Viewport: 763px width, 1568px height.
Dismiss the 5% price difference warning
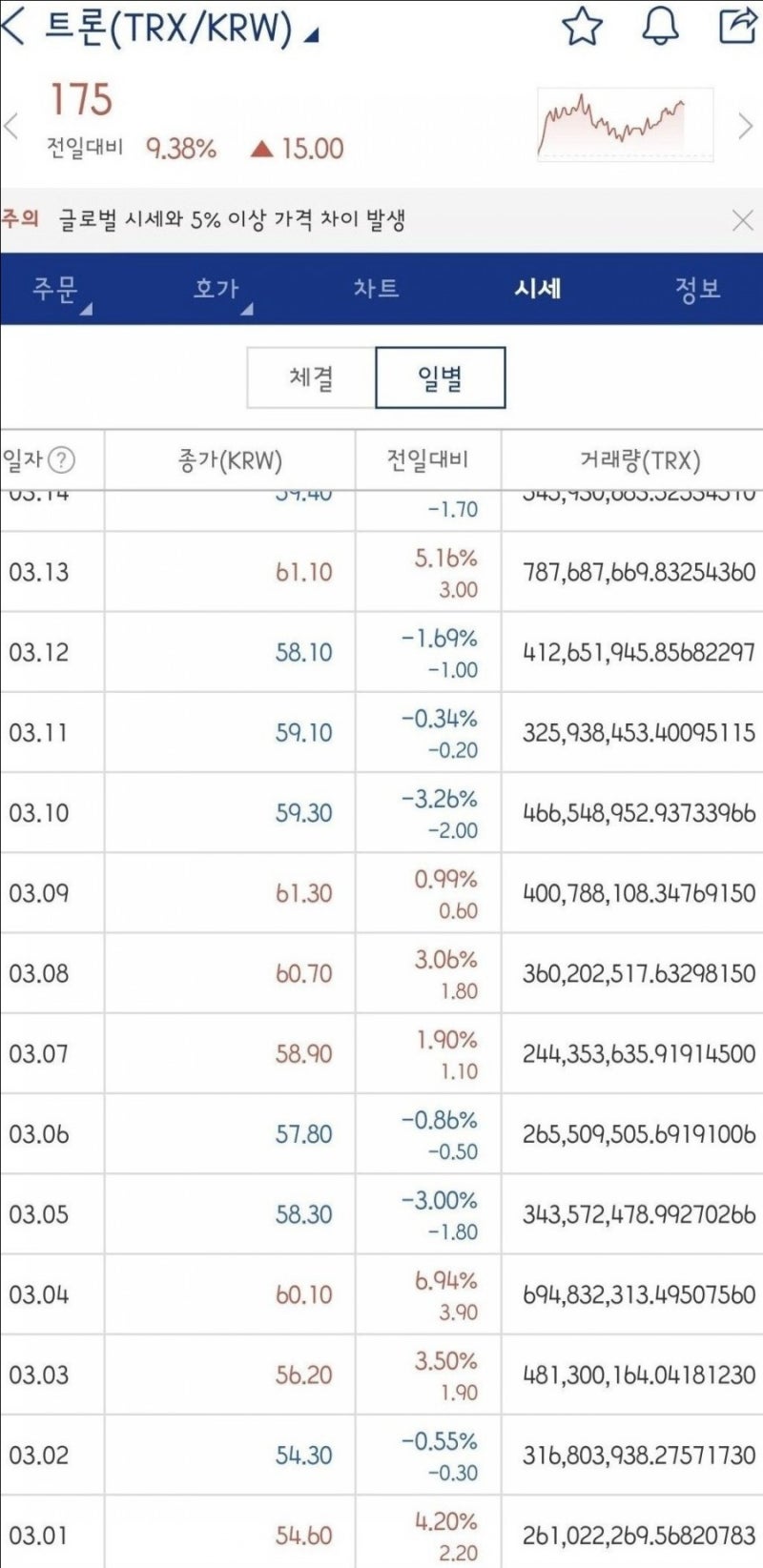click(743, 219)
